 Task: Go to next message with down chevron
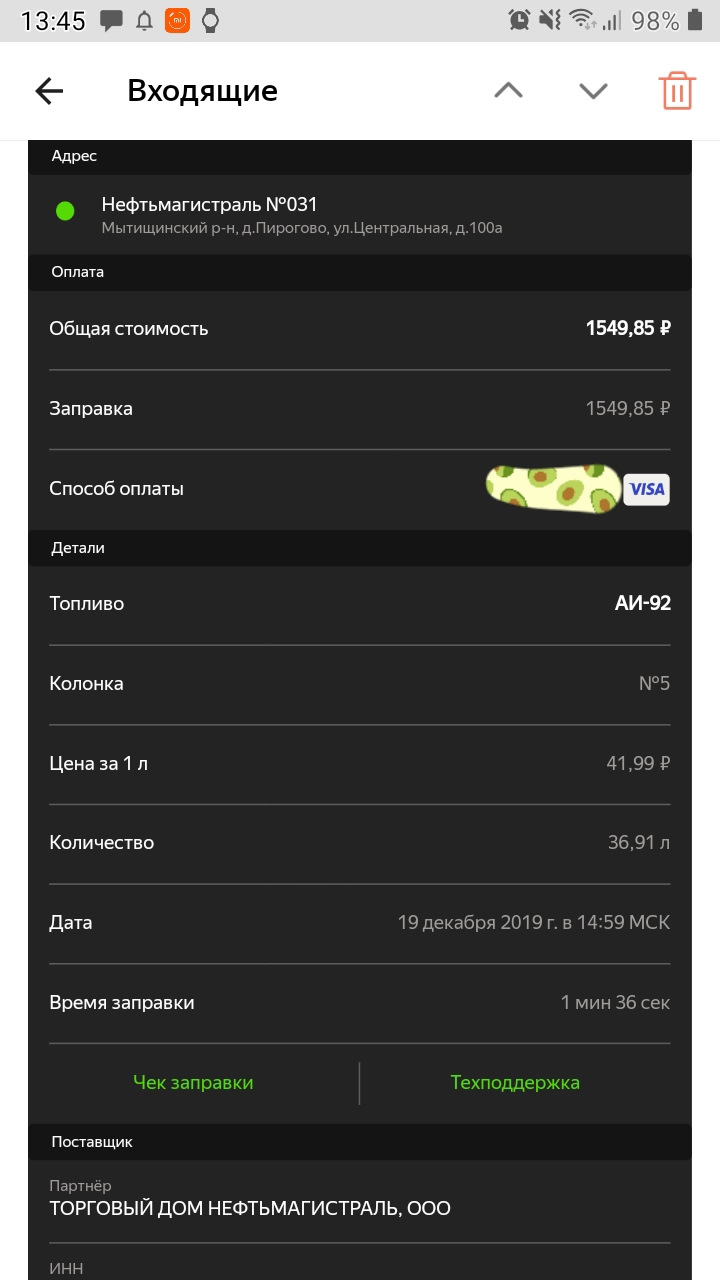[592, 90]
